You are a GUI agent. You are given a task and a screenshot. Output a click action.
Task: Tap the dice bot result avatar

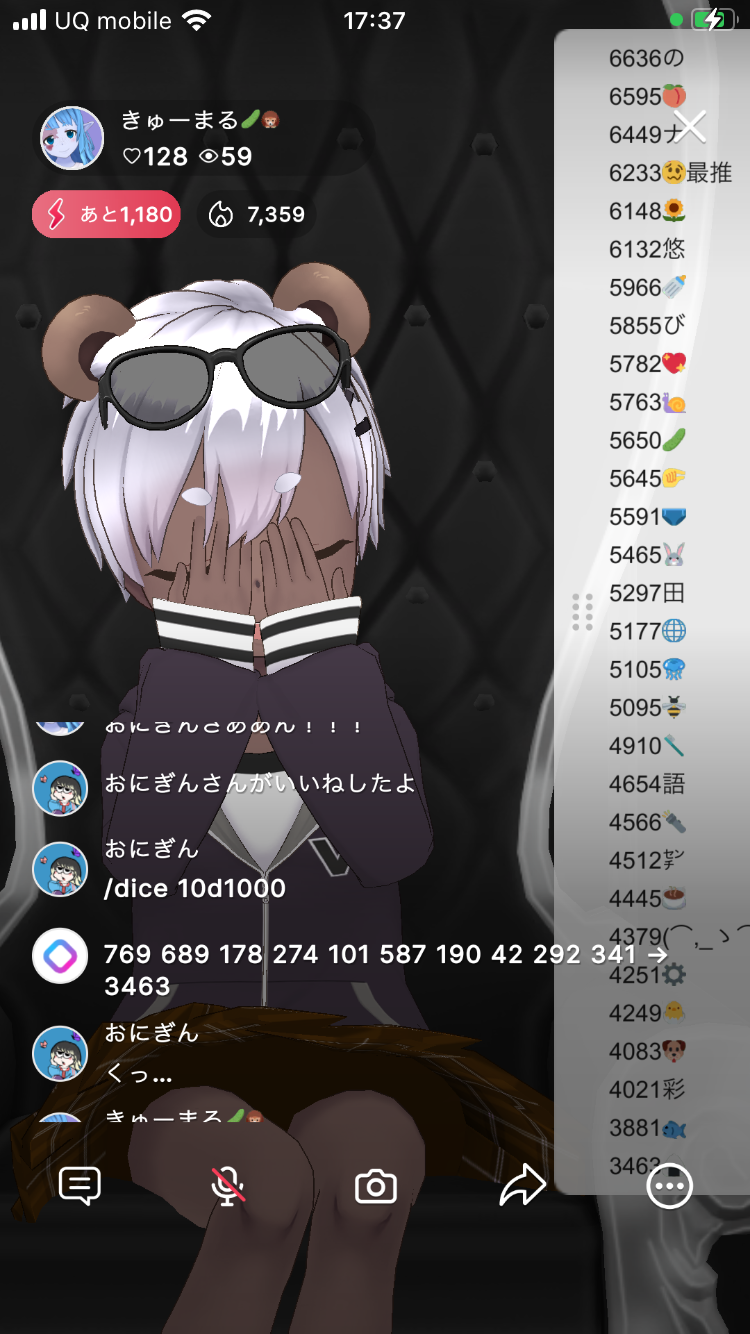pyautogui.click(x=60, y=956)
